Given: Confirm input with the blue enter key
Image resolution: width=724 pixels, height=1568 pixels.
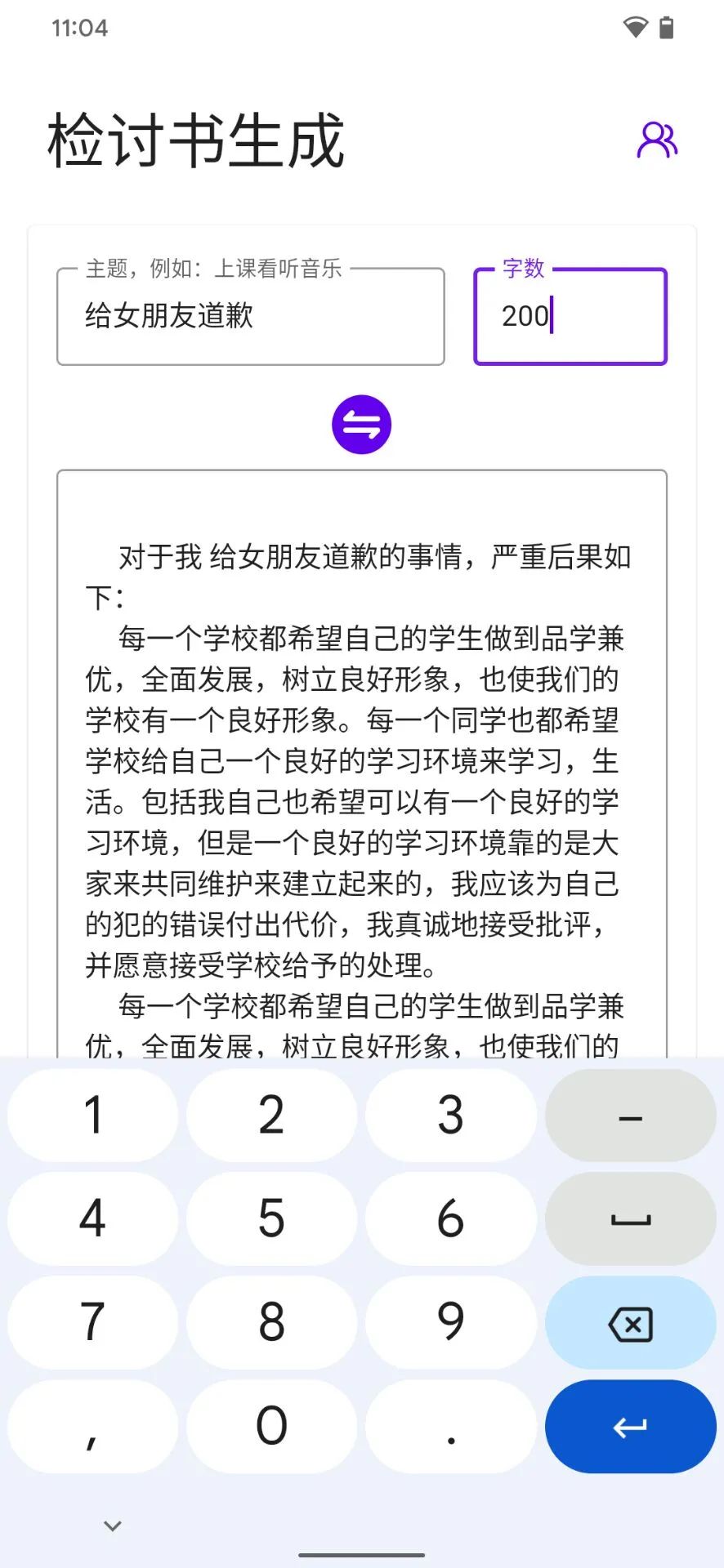Looking at the screenshot, I should (x=630, y=1427).
